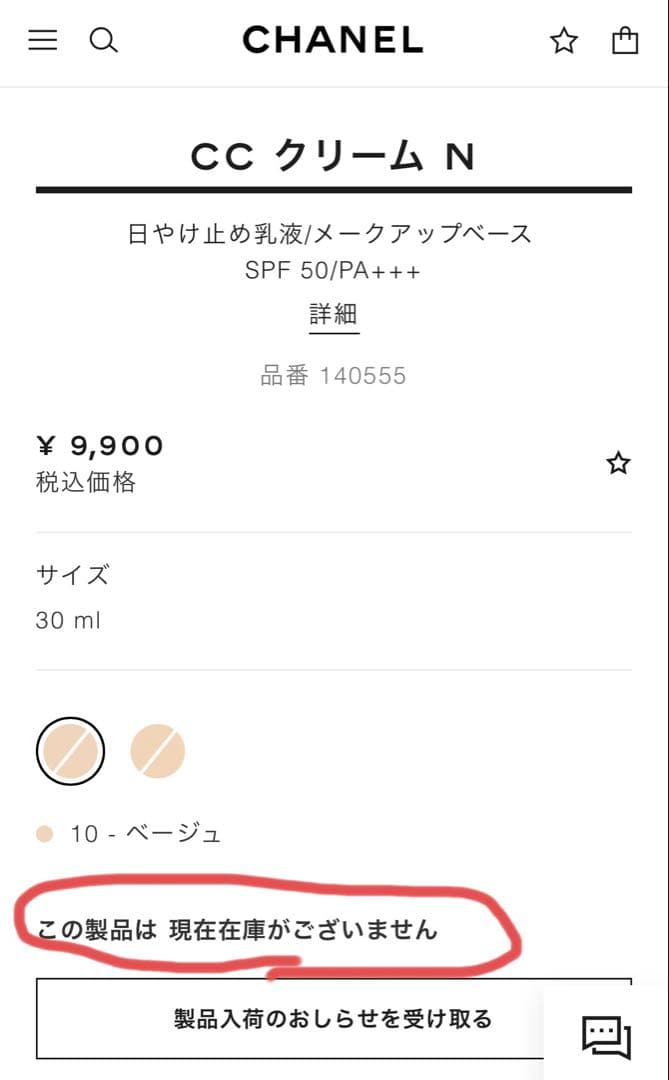This screenshot has width=669, height=1080.
Task: Open the wishlist star in the header
Action: point(564,41)
